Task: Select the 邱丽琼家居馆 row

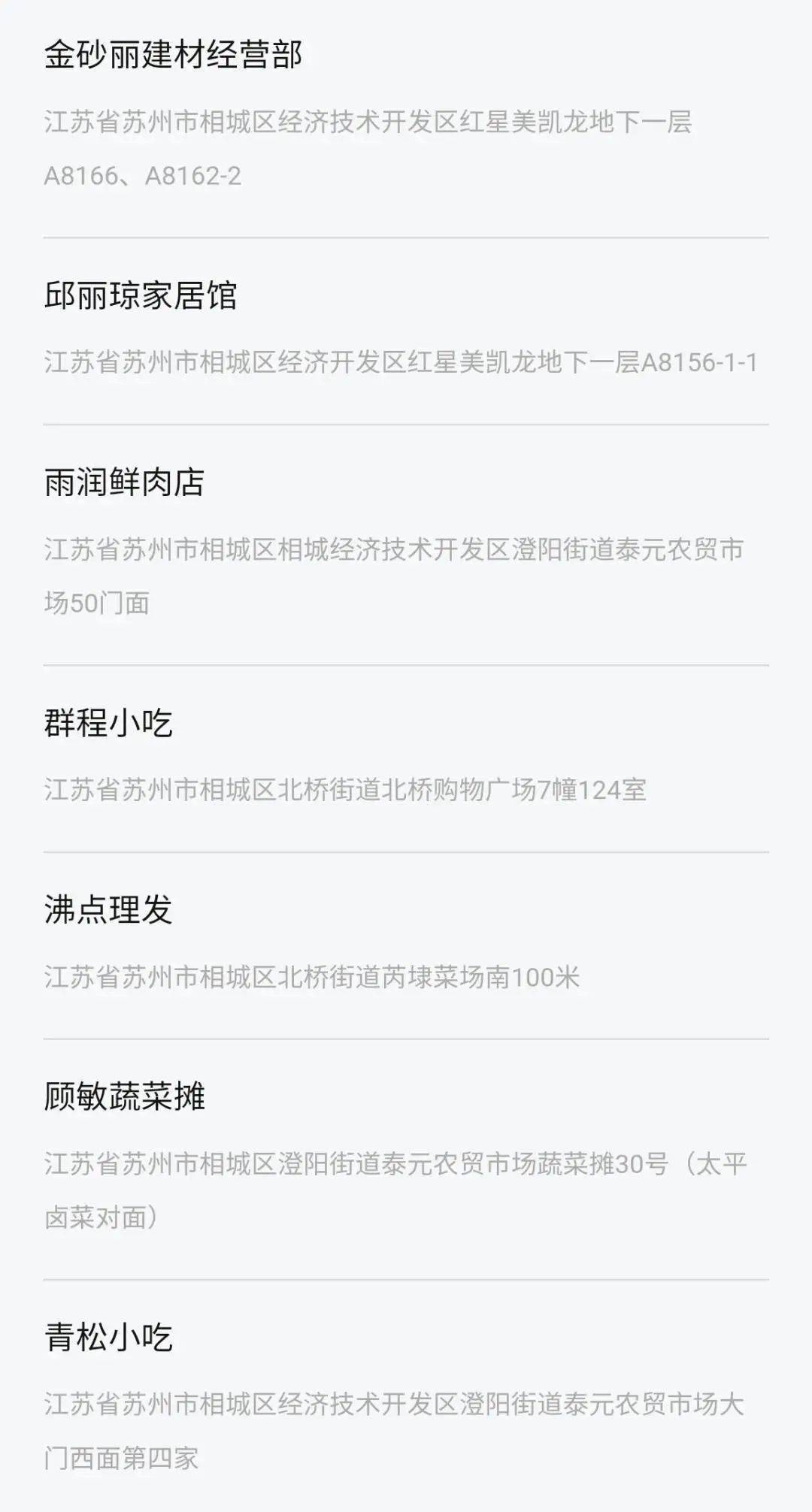Action: point(406,331)
